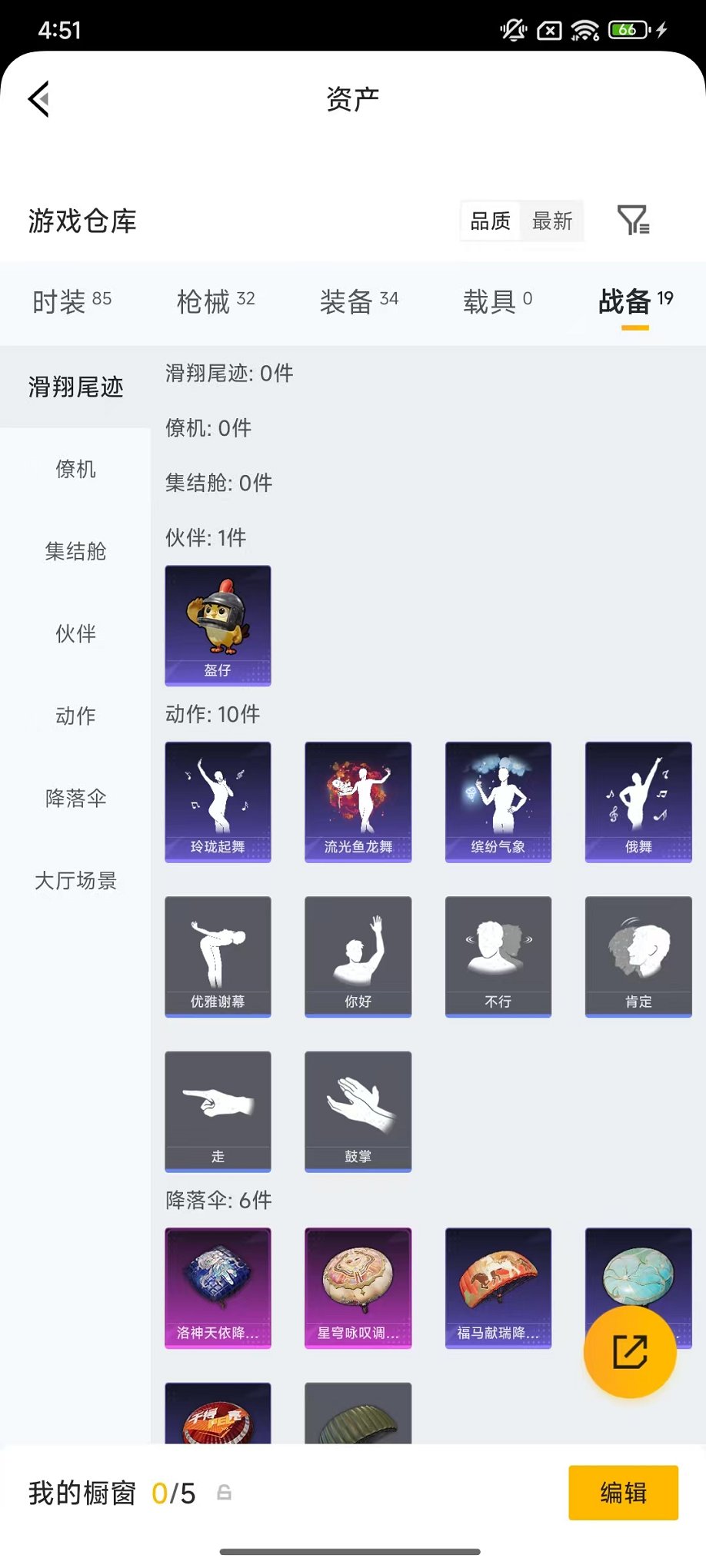Select the 俄舞 dance action
706x1568 pixels.
[638, 802]
